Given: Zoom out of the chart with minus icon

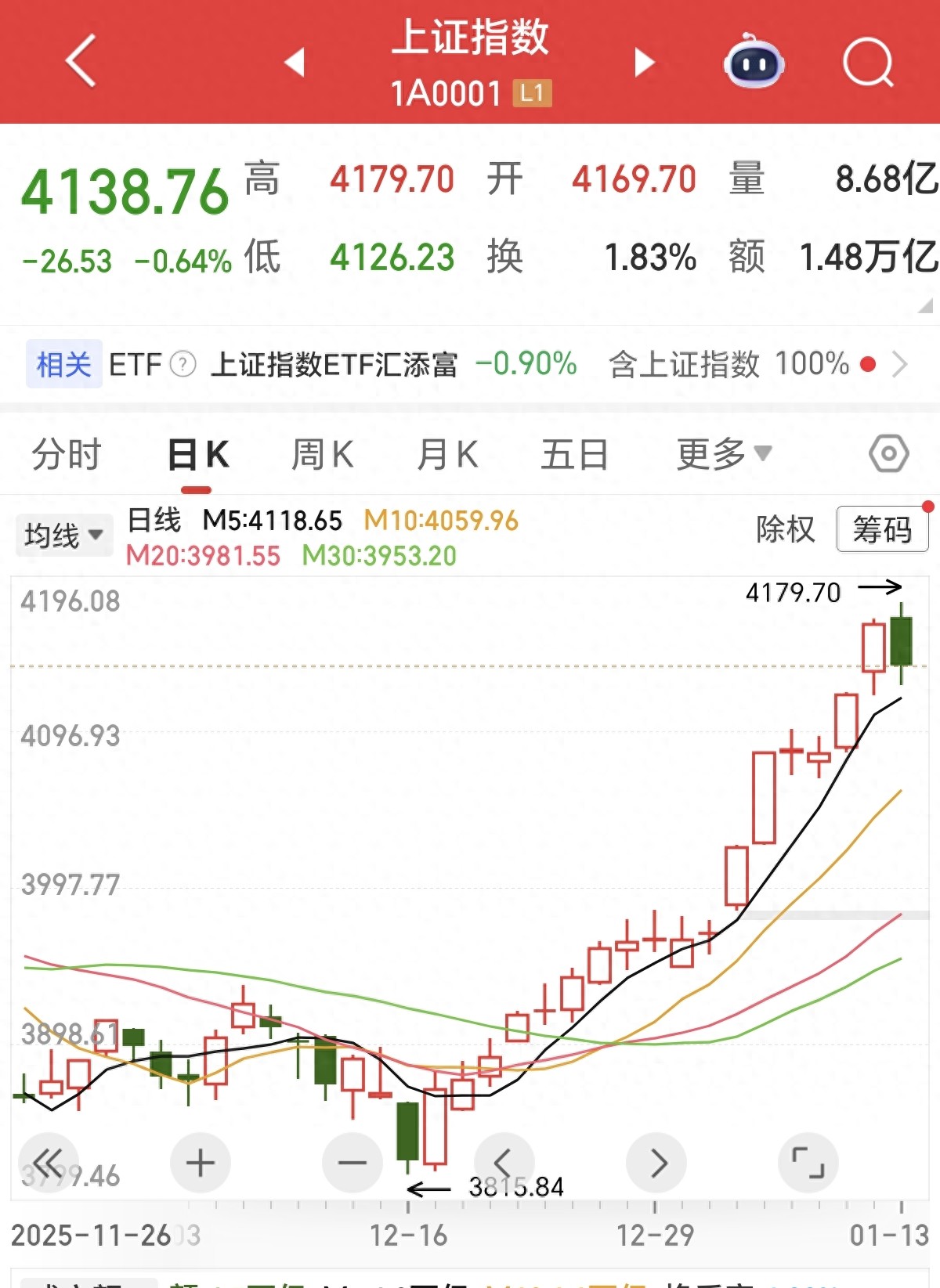Looking at the screenshot, I should 352,1163.
